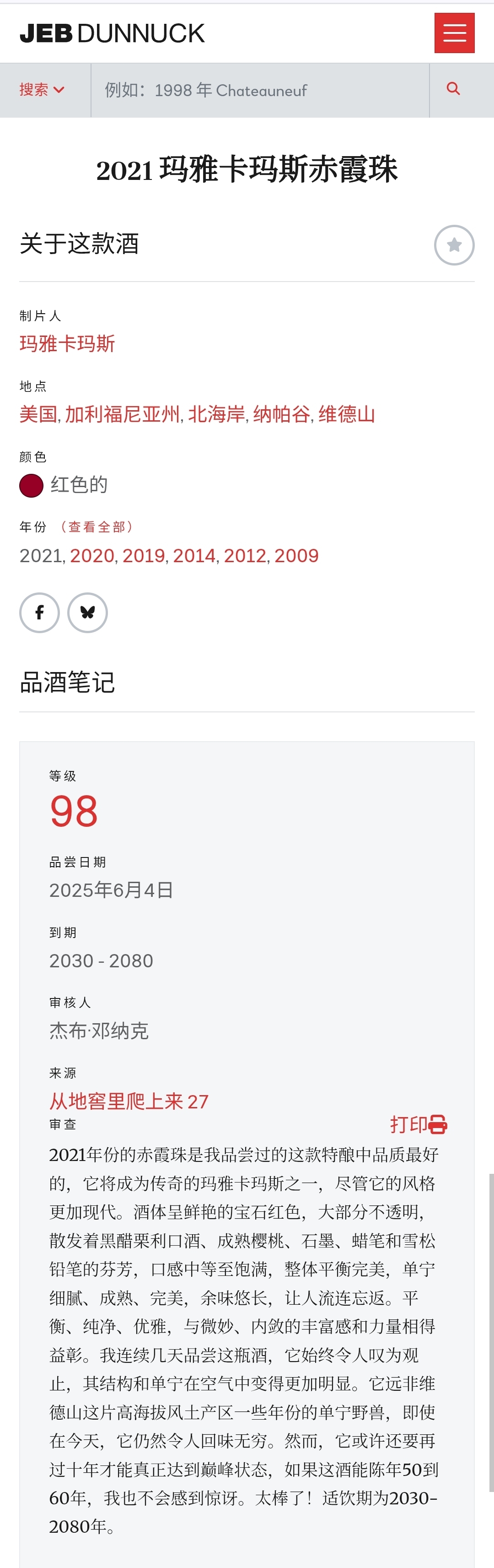The width and height of the screenshot is (494, 1568).
Task: Select the 2012 vintage
Action: click(x=245, y=556)
